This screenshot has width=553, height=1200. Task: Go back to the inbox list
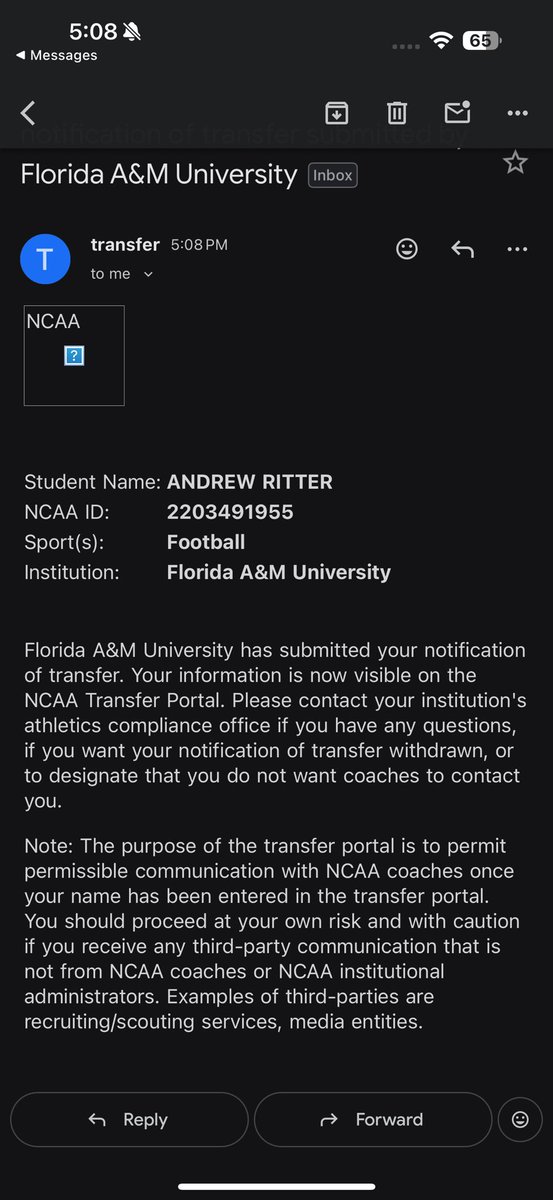28,113
